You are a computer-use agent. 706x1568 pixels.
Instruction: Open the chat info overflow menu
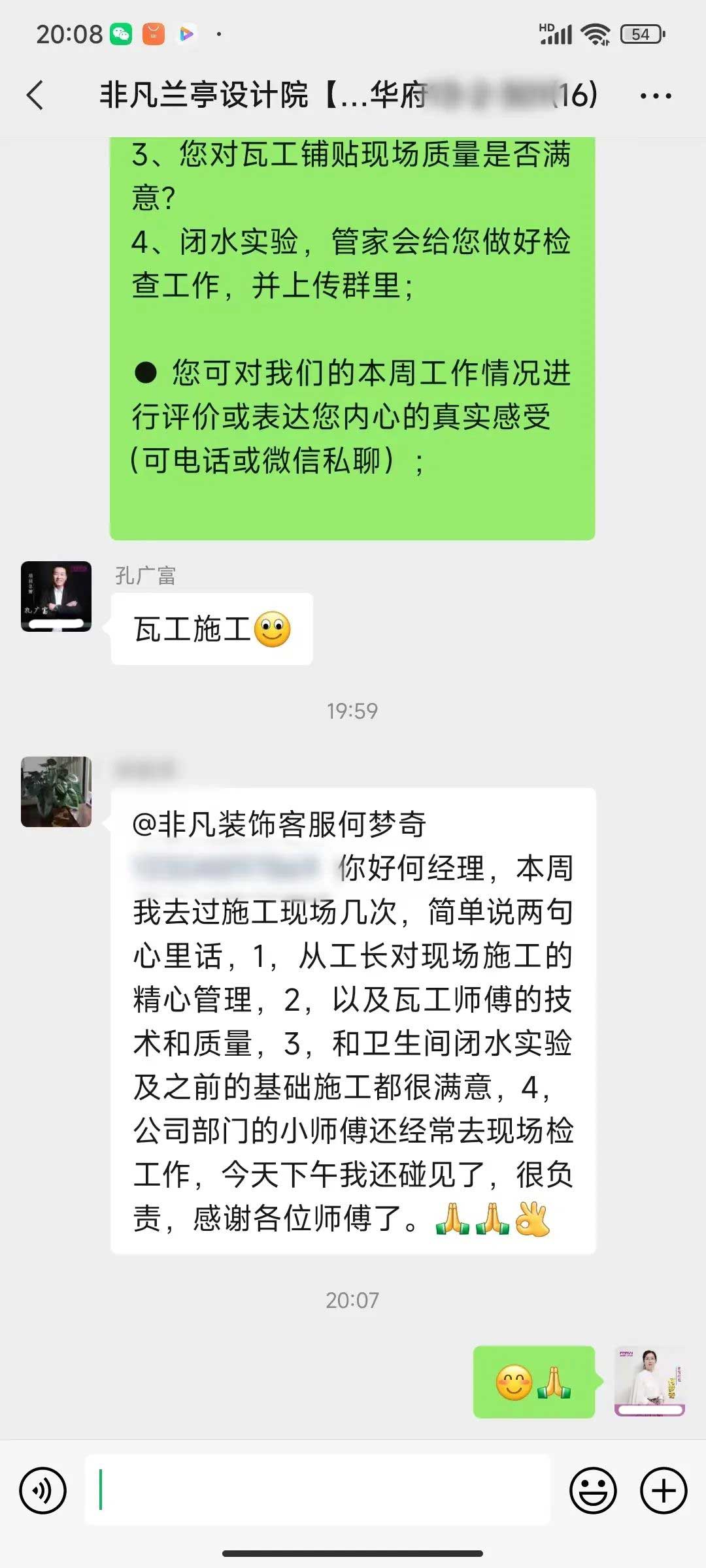click(655, 96)
